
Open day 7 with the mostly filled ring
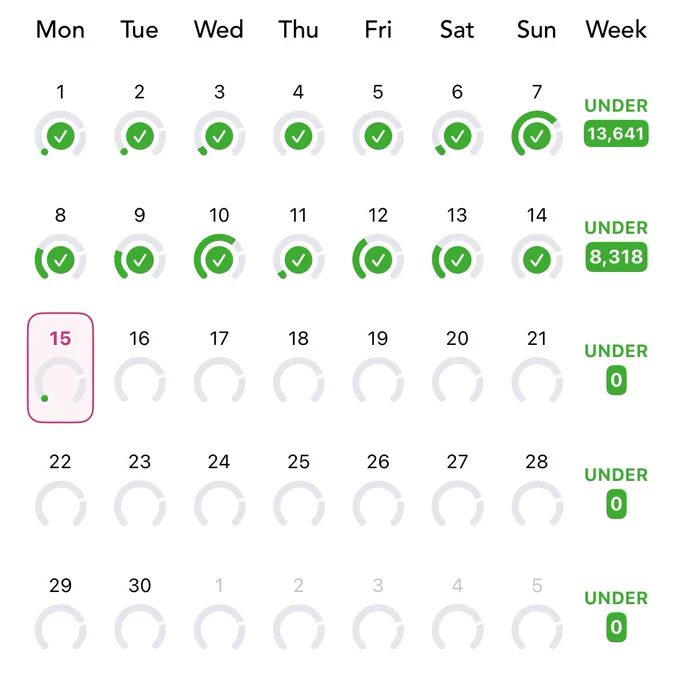(x=537, y=121)
